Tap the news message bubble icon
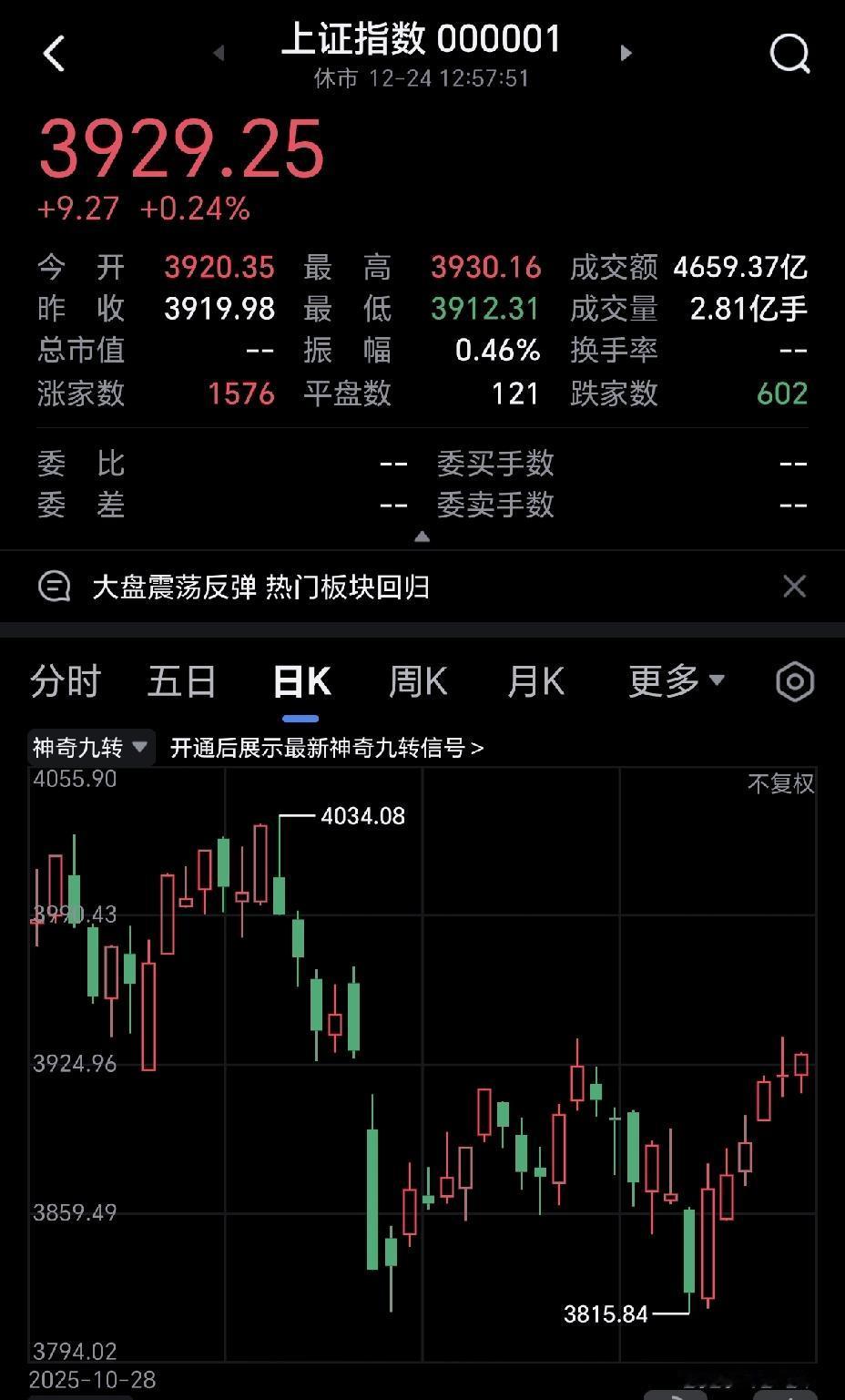 coord(55,587)
